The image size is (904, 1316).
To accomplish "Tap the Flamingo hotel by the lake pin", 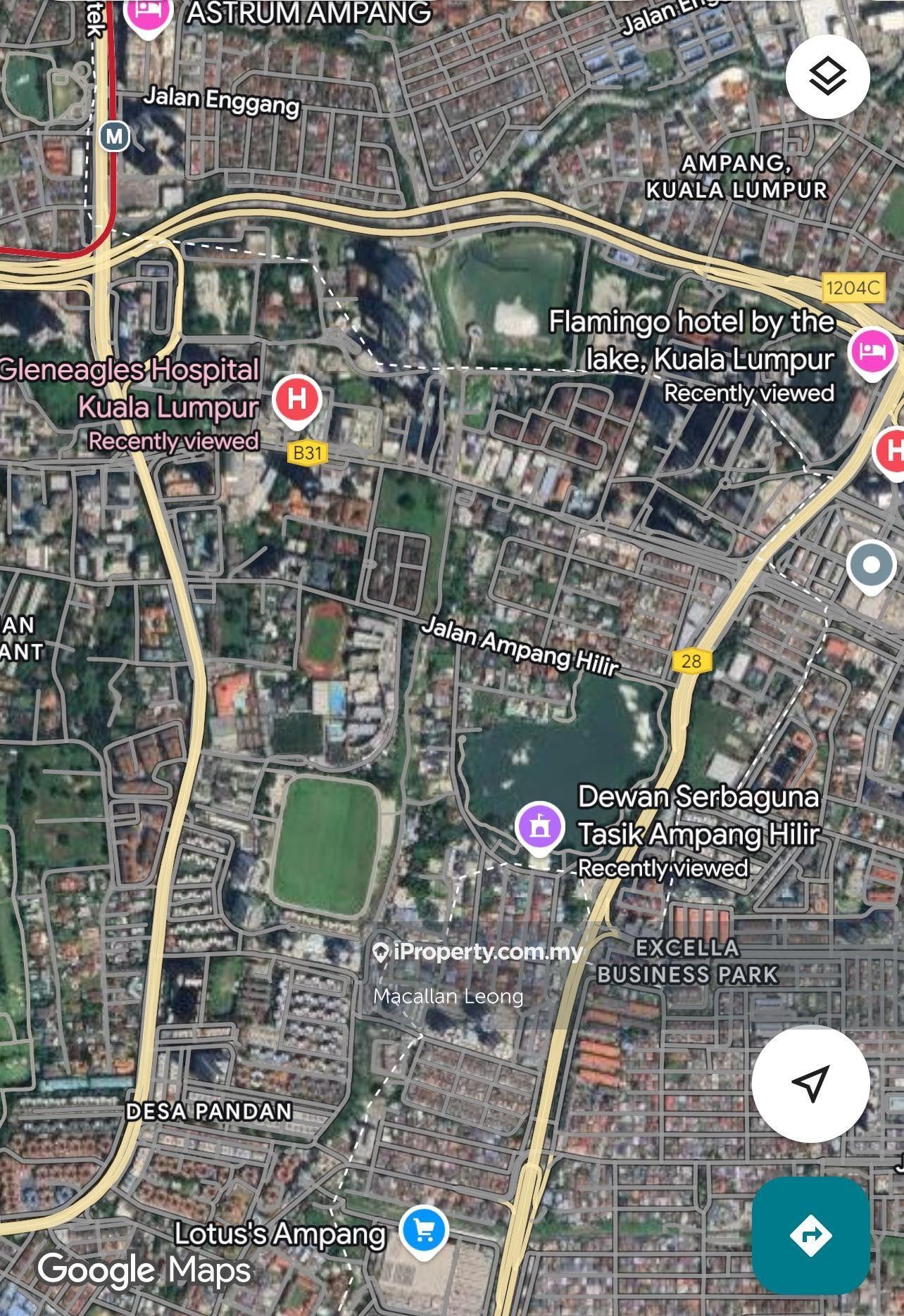I will tap(872, 351).
